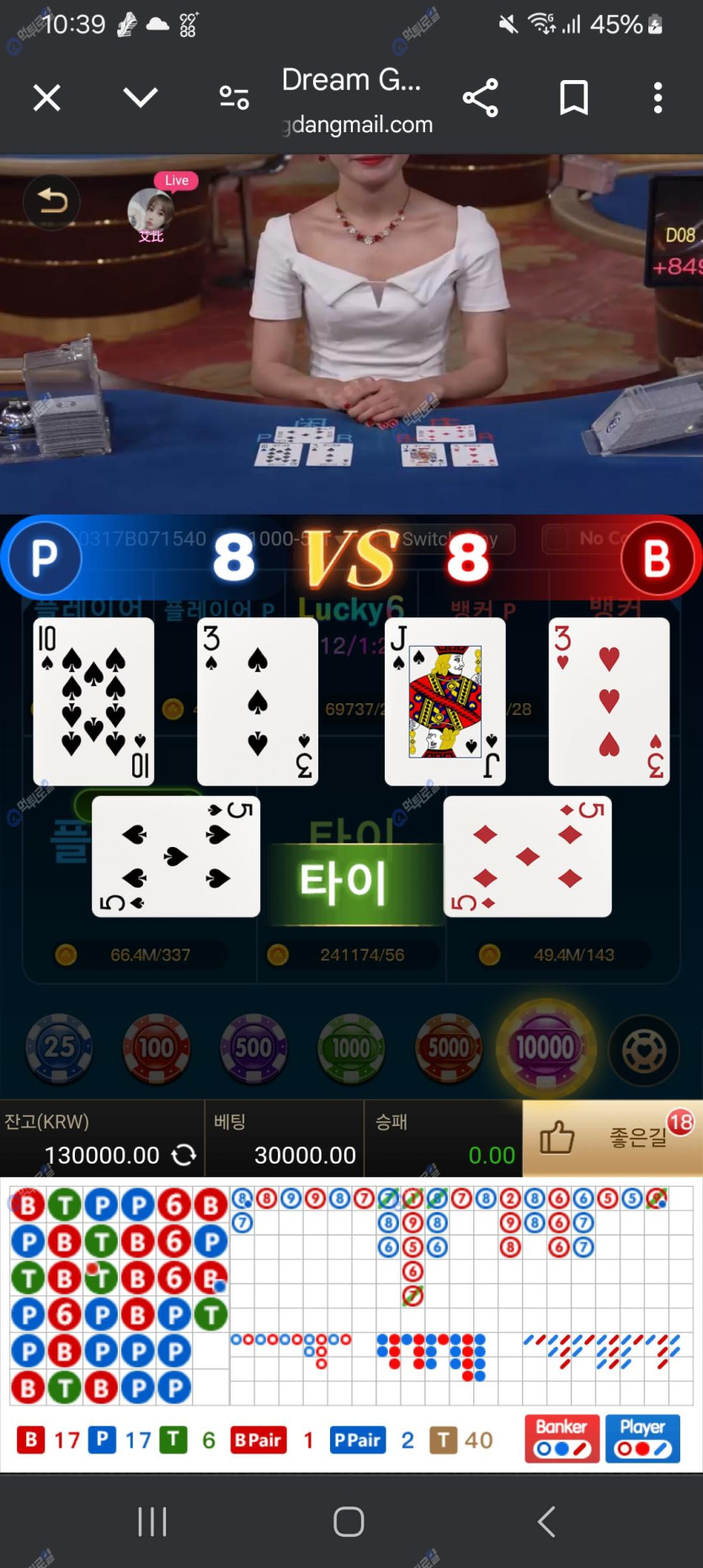Viewport: 703px width, 1568px height.
Task: Select the 1000 chip
Action: coord(351,1048)
